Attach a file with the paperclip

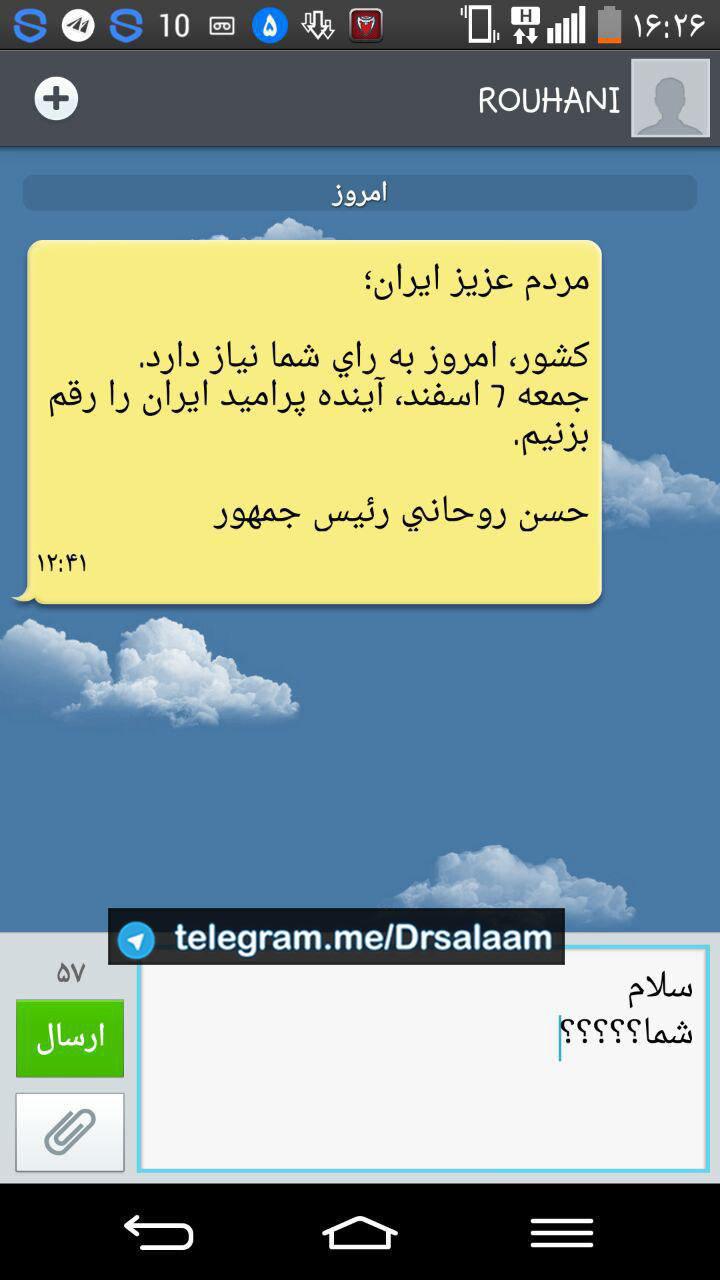tap(70, 1132)
